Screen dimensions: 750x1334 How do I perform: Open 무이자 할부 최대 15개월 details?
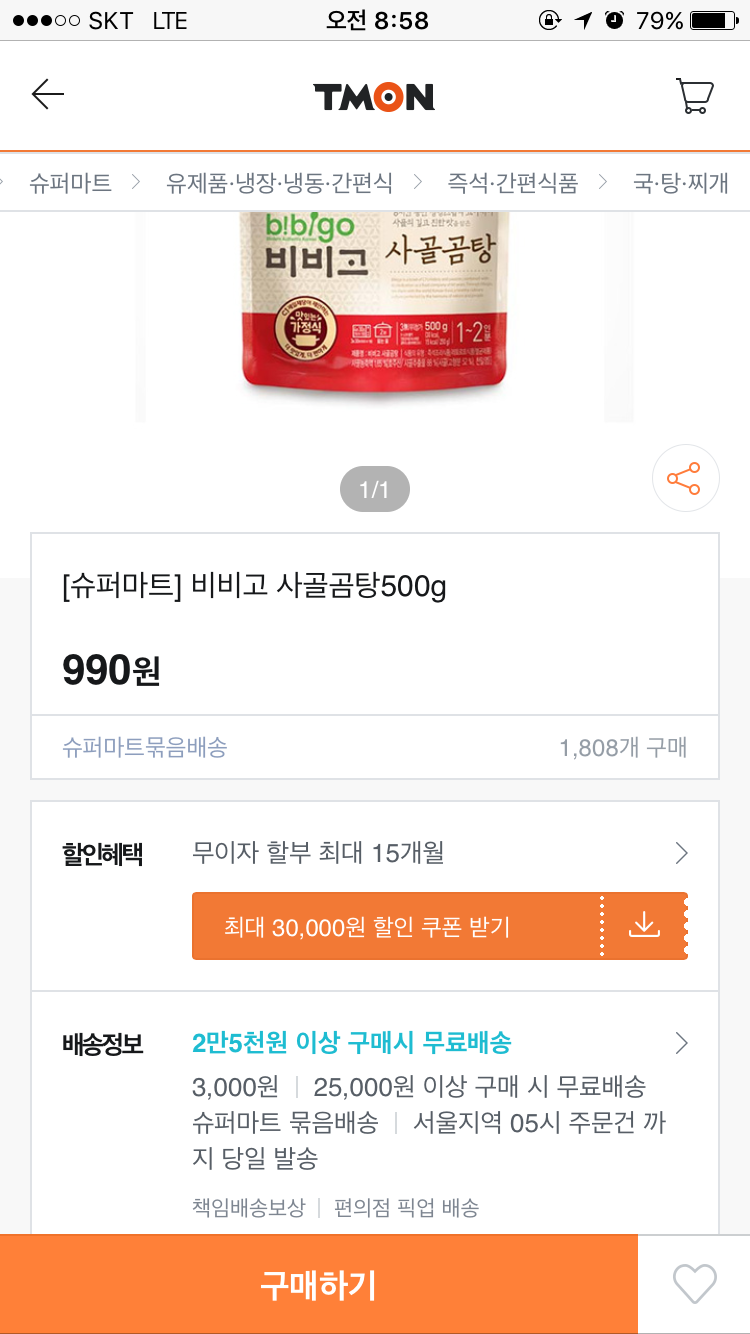pos(438,853)
